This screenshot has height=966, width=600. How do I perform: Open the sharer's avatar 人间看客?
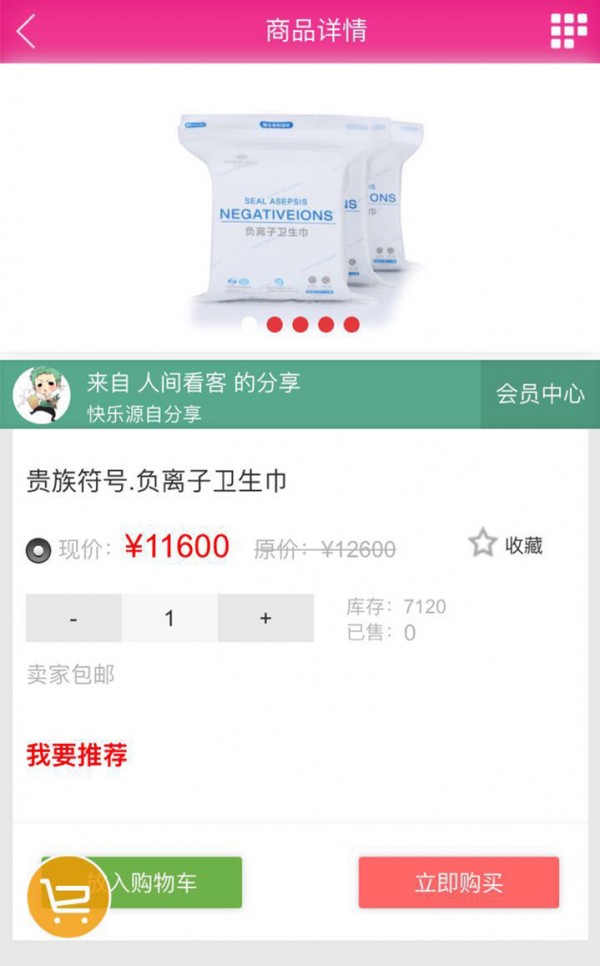tap(41, 395)
